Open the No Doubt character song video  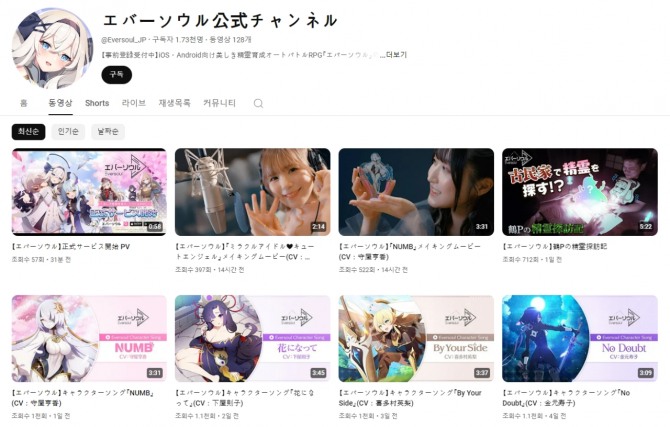[579, 338]
